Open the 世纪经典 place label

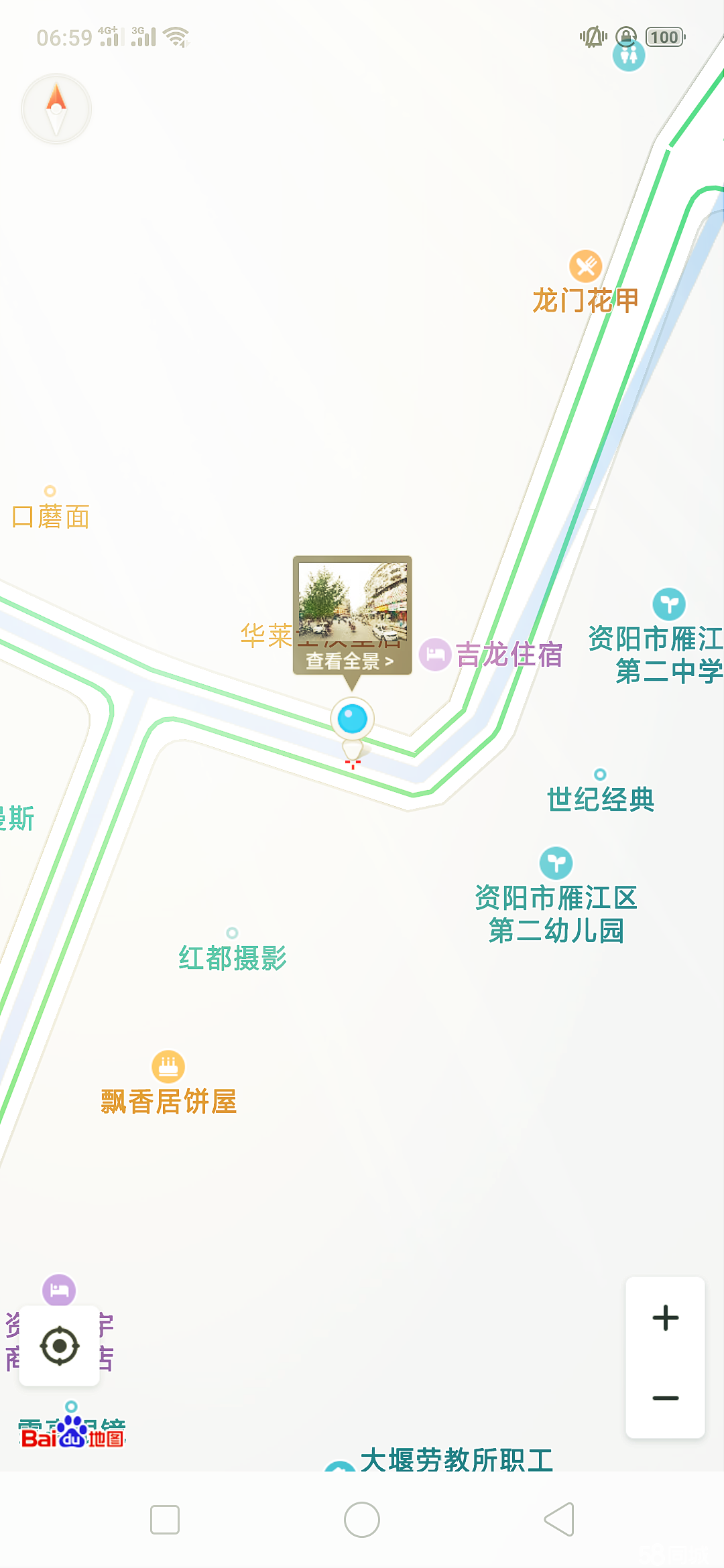[601, 799]
